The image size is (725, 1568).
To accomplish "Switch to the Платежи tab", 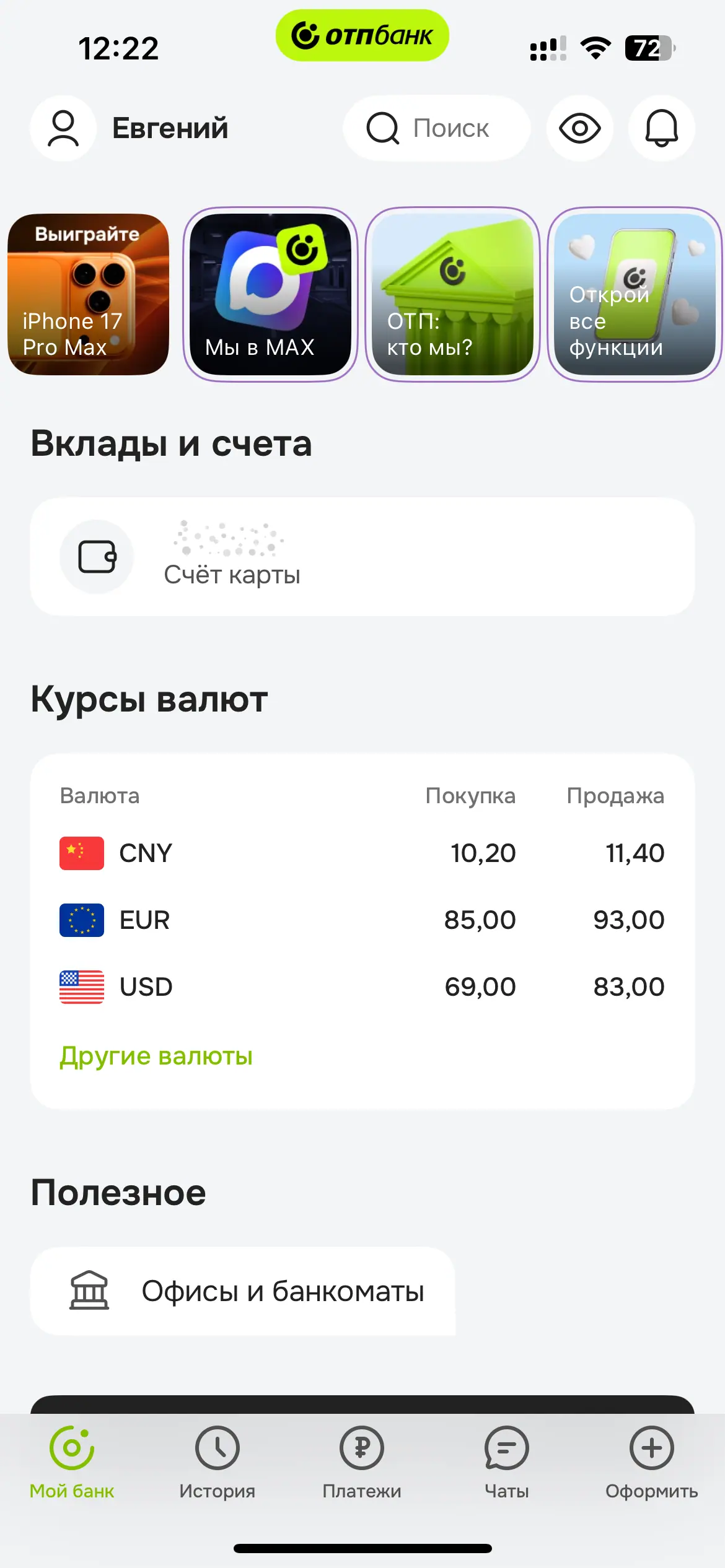I will pos(362,1463).
